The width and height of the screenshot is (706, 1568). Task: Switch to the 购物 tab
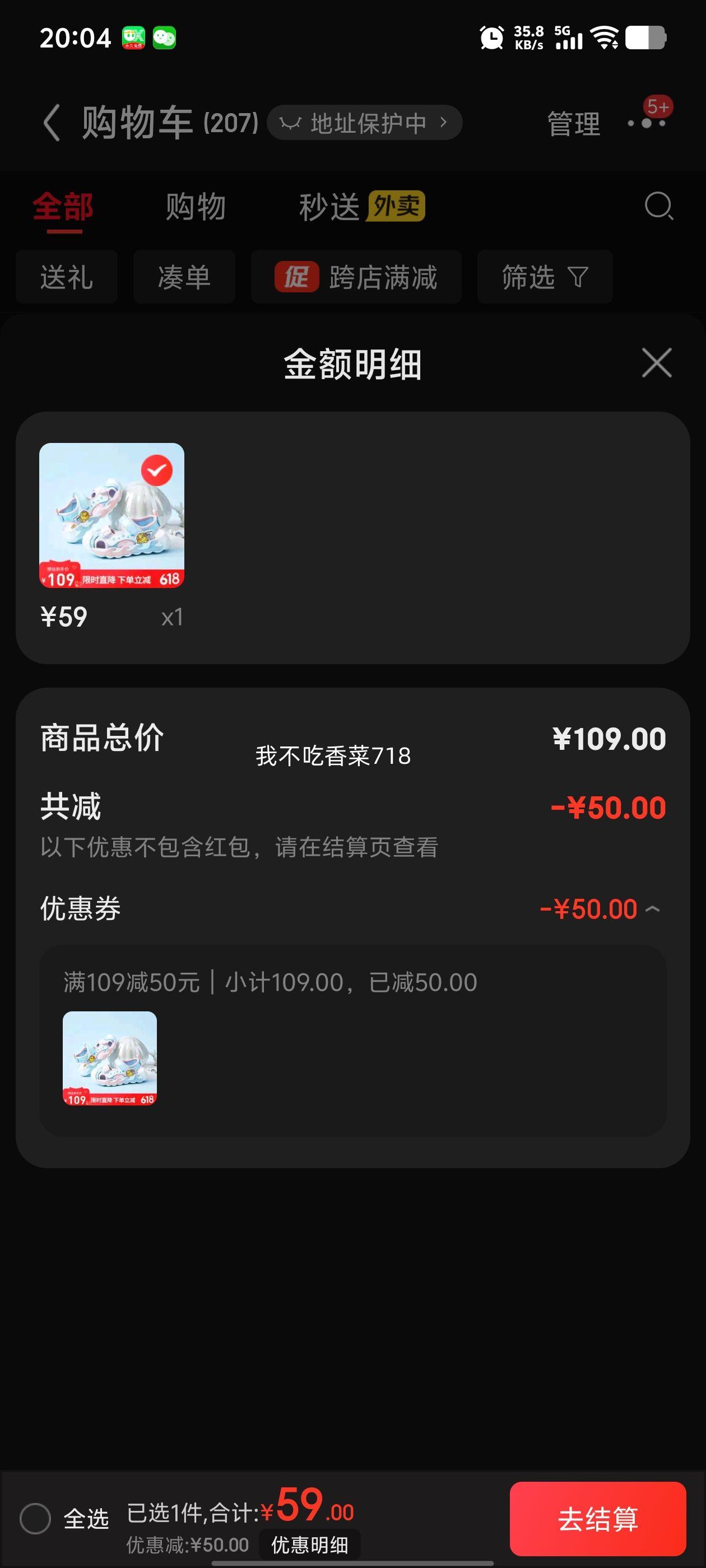click(x=196, y=207)
